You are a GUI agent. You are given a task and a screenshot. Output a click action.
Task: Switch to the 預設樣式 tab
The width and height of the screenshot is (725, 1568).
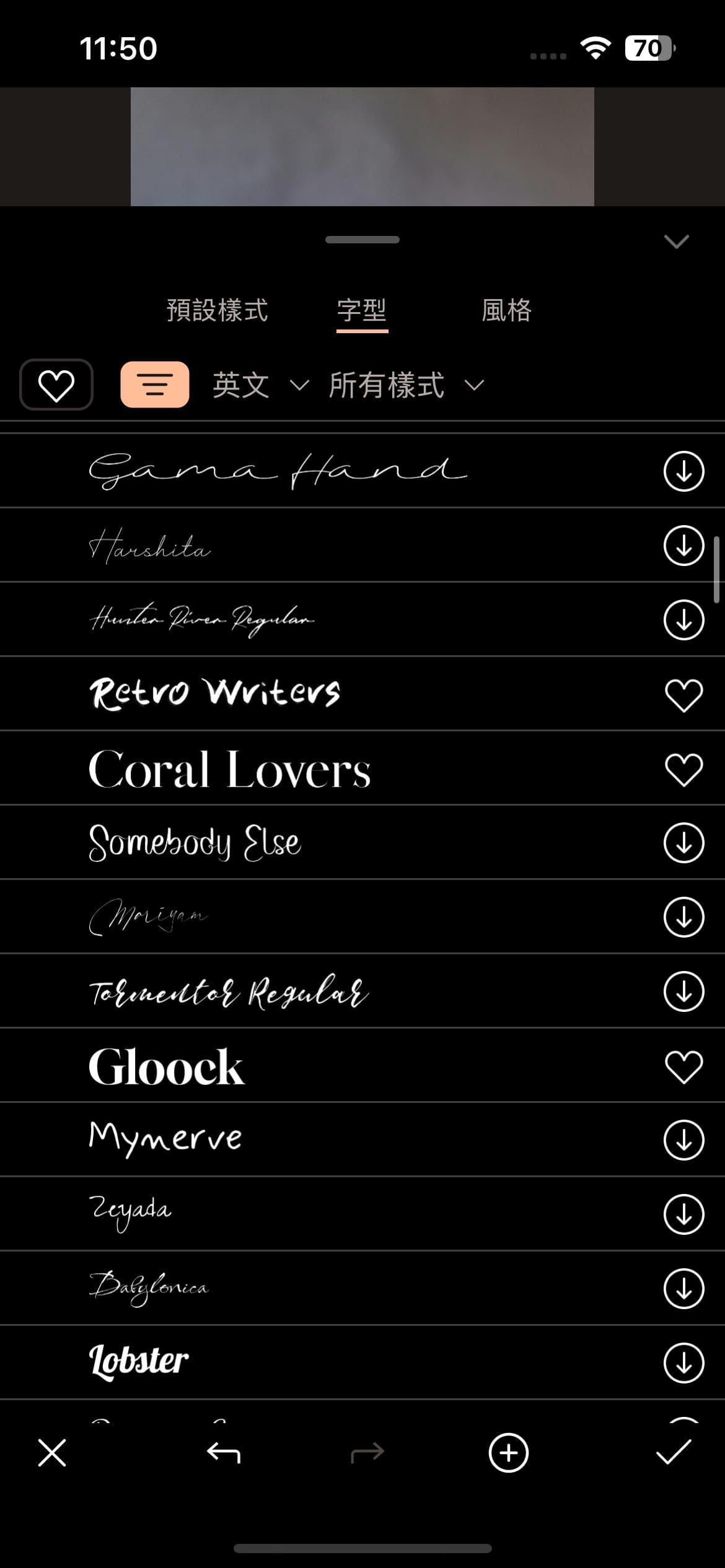point(217,310)
